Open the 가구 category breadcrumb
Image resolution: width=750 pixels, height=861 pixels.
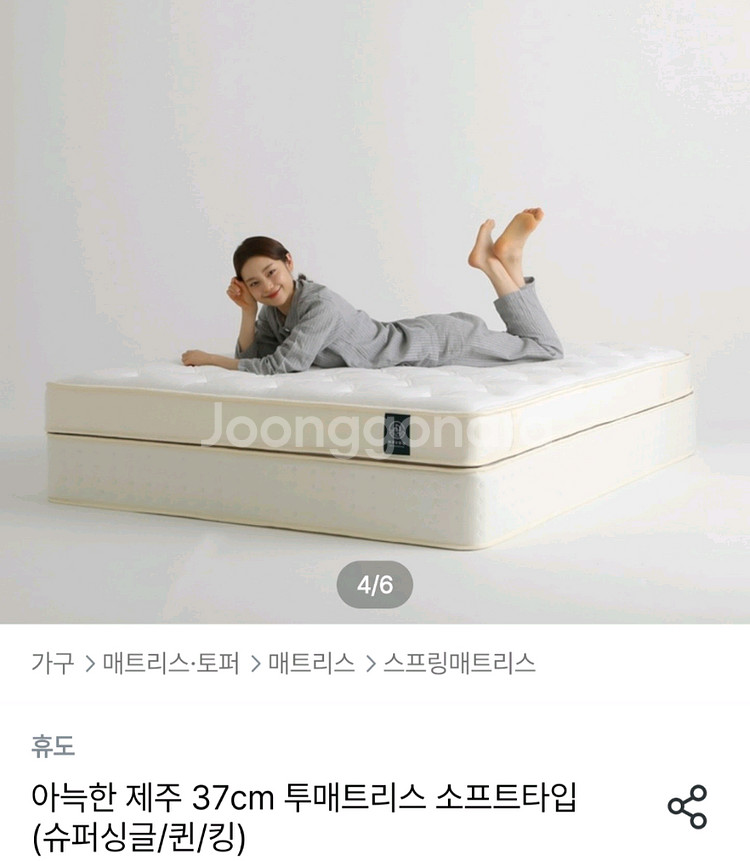53,663
